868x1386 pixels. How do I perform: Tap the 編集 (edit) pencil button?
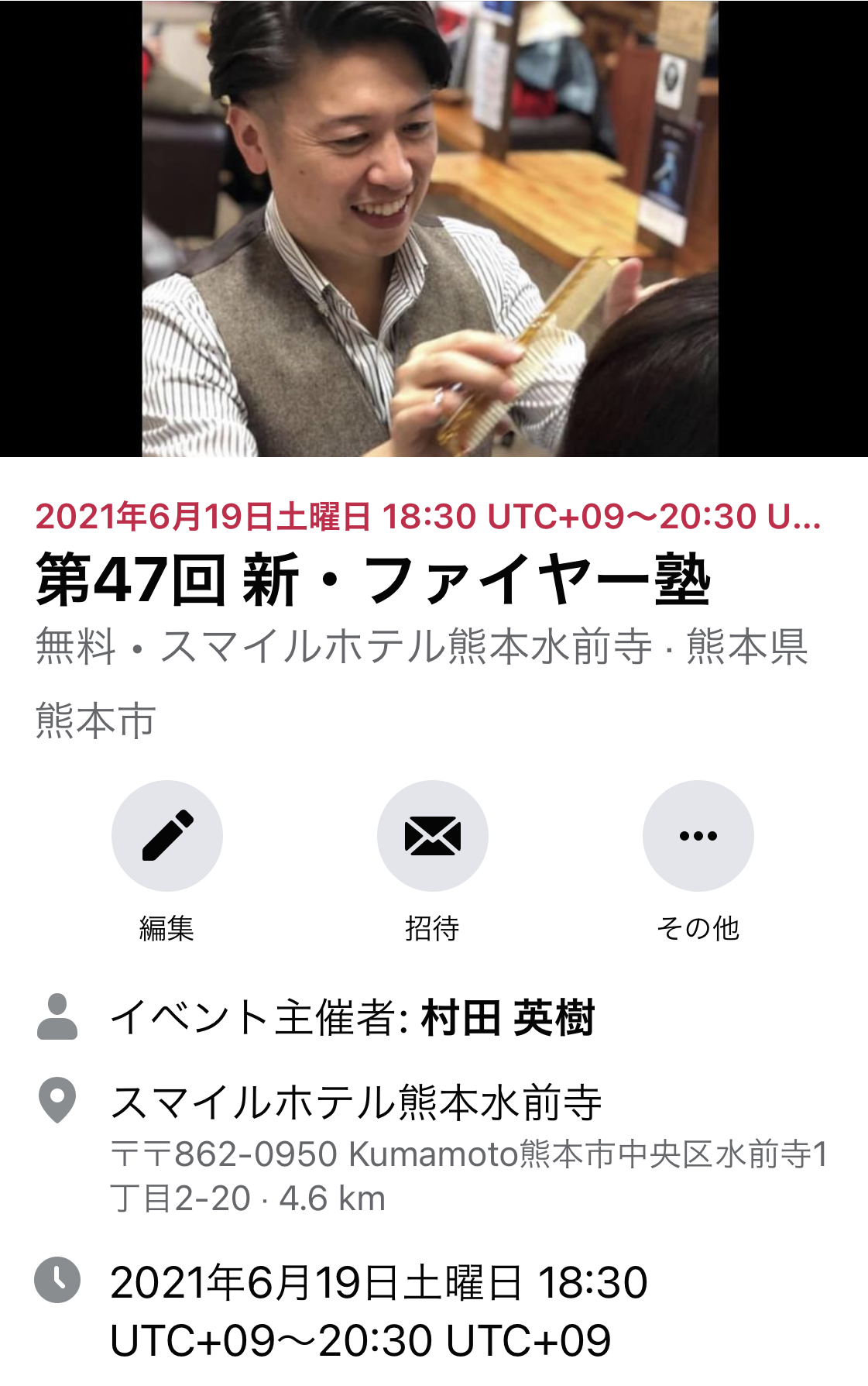tap(166, 835)
